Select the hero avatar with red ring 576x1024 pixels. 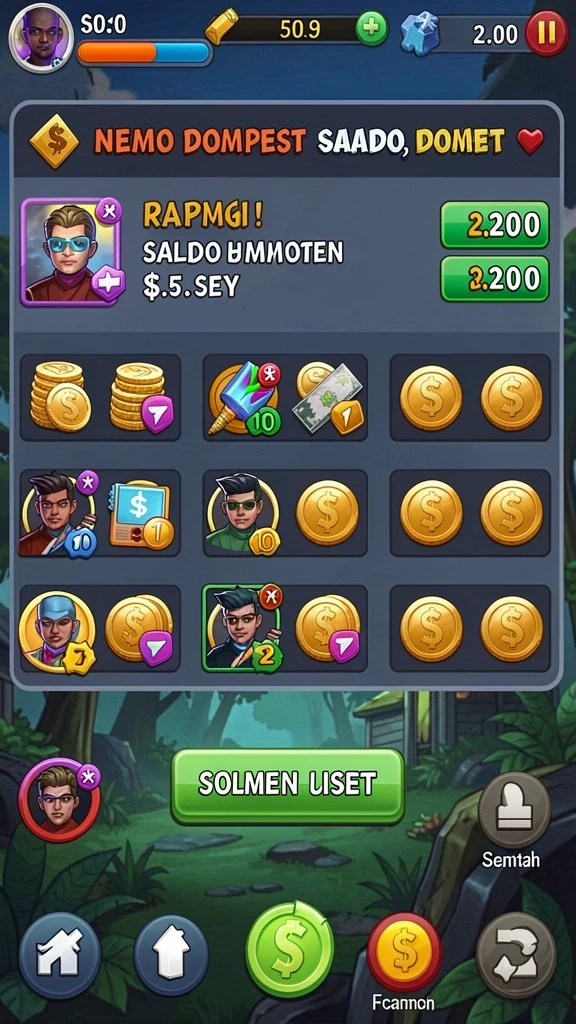pos(59,799)
